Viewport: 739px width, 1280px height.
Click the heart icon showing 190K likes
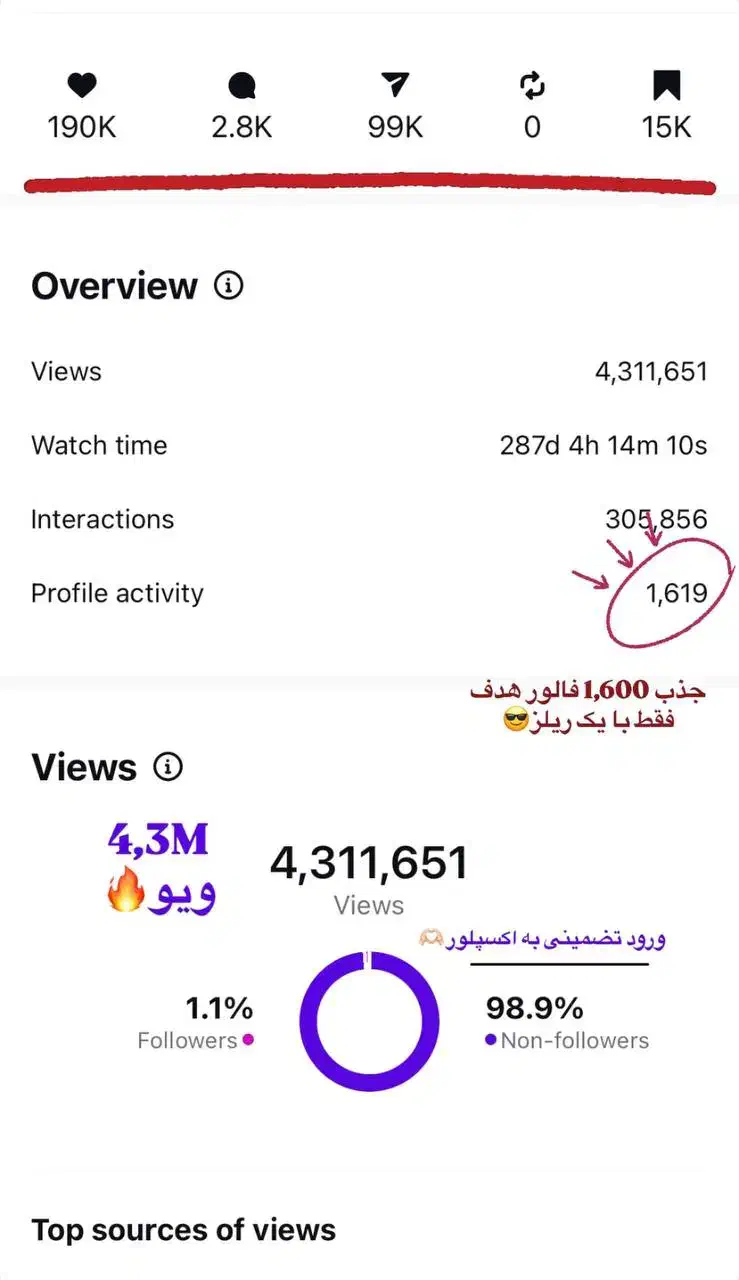81,86
